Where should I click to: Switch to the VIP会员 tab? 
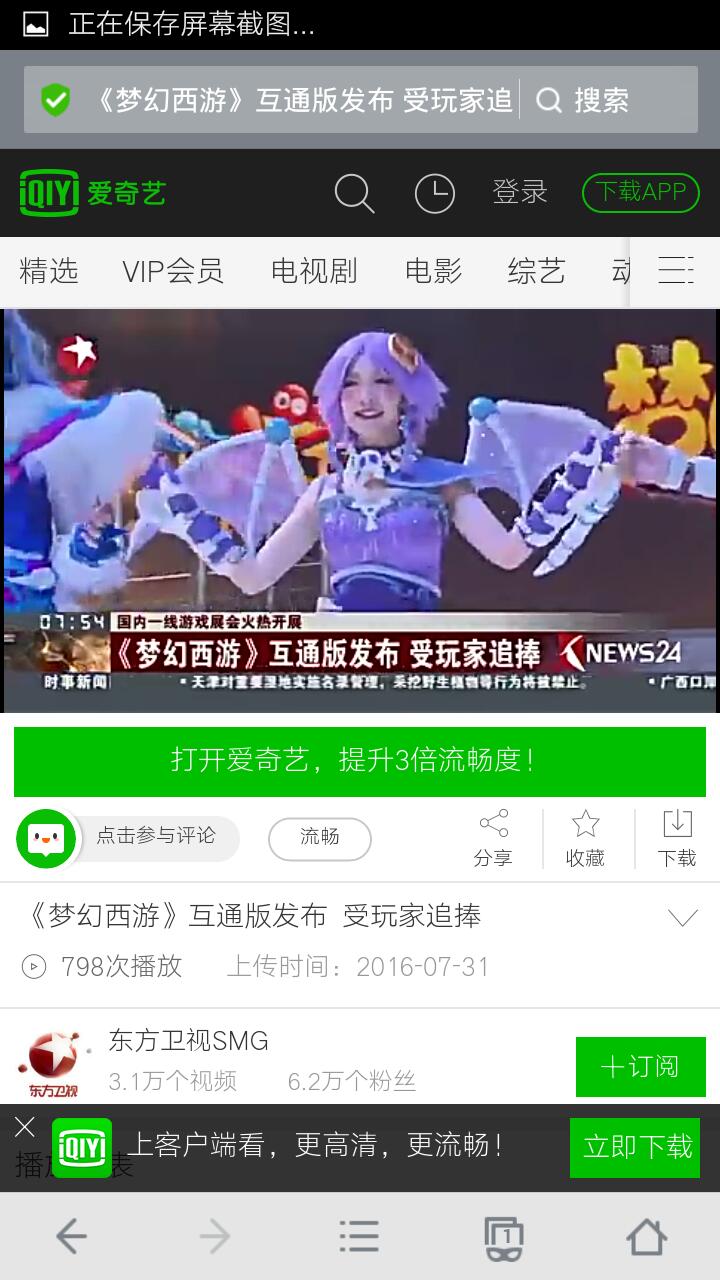(x=172, y=271)
